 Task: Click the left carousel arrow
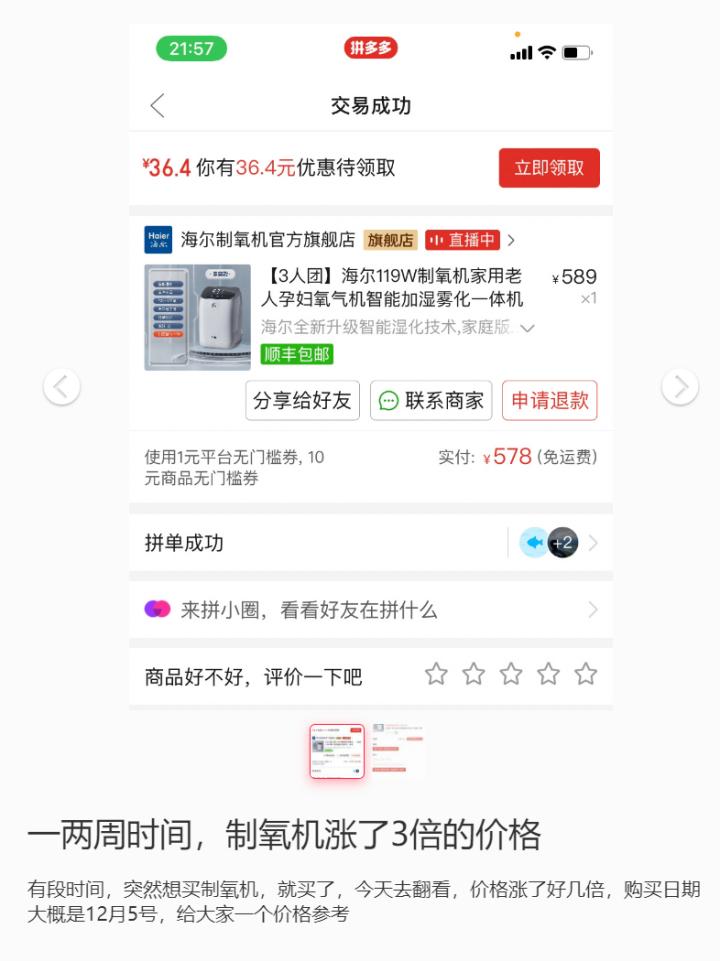point(61,387)
